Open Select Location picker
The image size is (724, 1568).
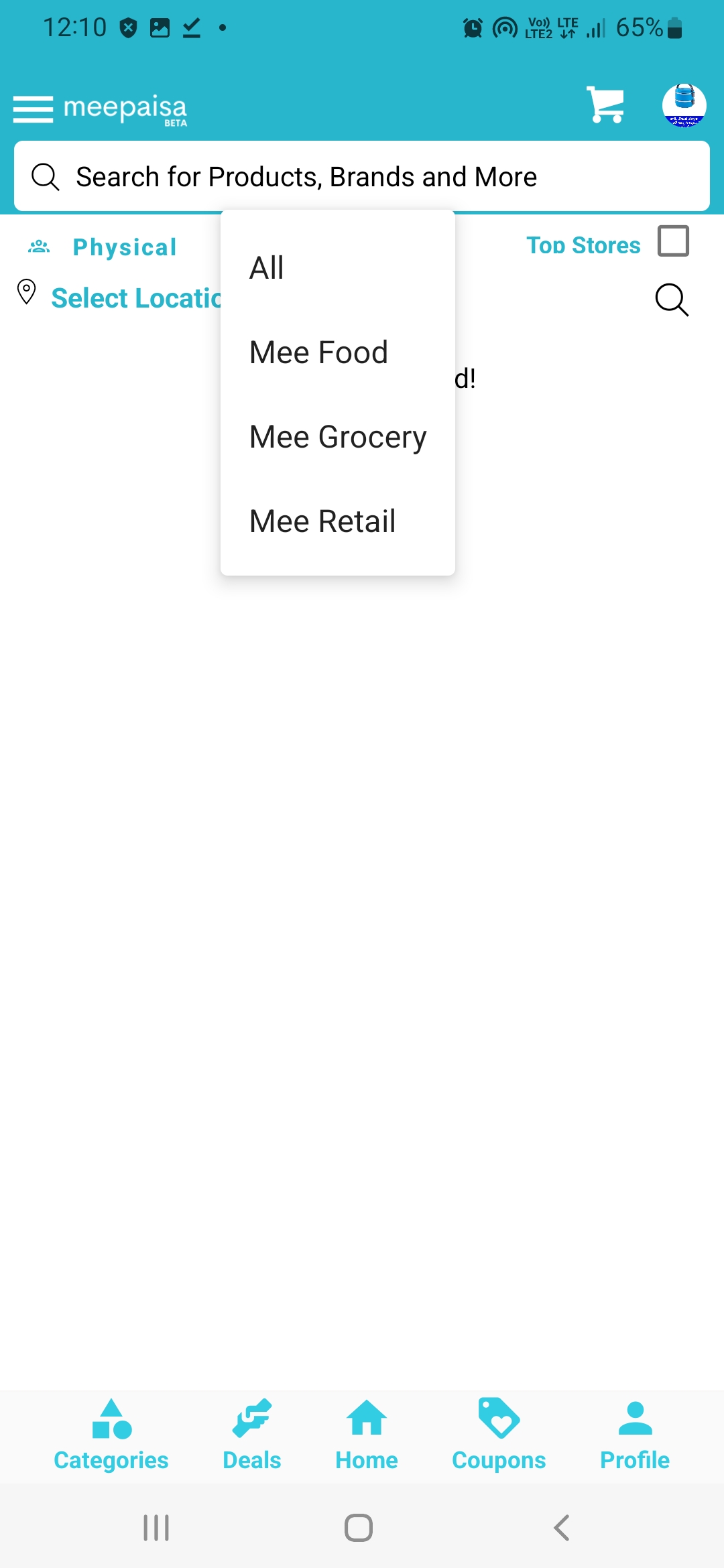[x=121, y=298]
